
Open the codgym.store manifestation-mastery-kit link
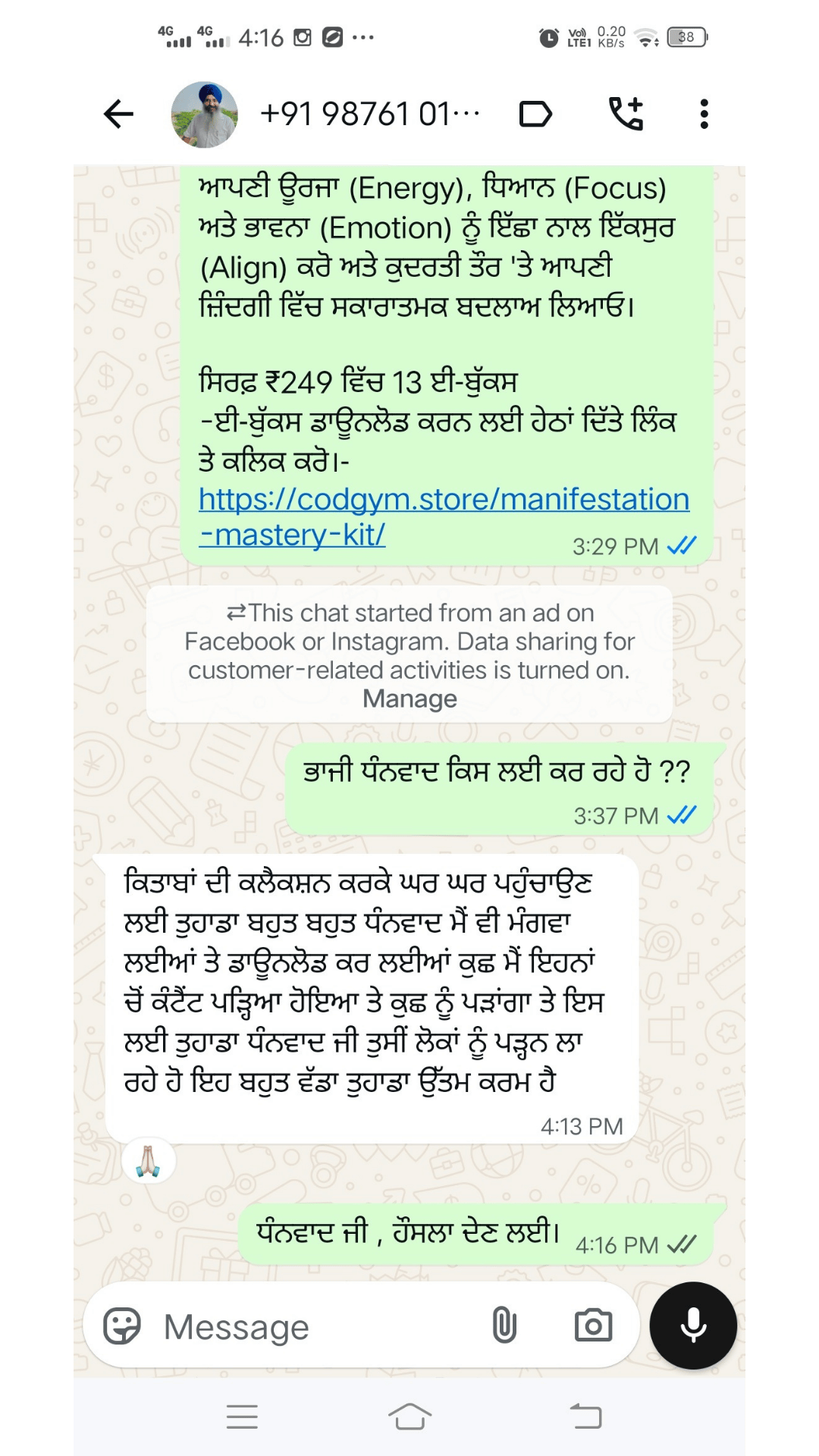[443, 500]
